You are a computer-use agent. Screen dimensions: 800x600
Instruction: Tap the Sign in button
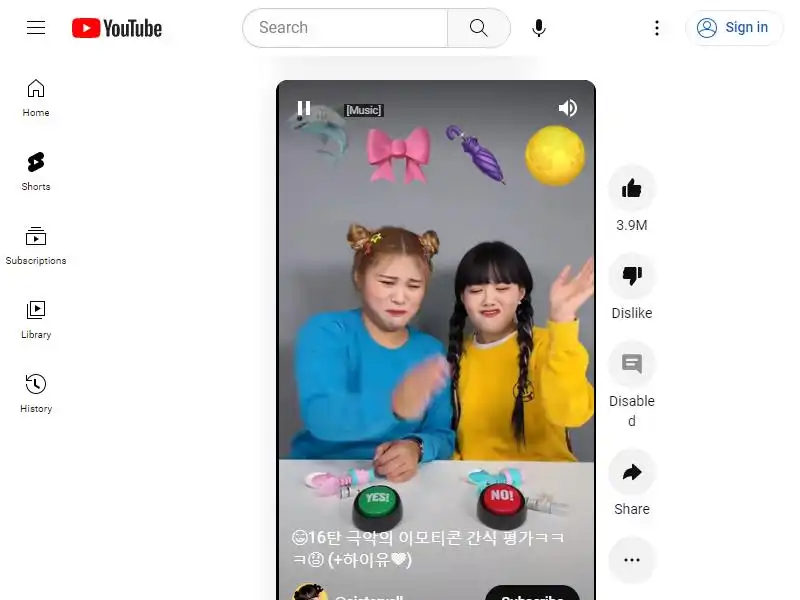733,28
